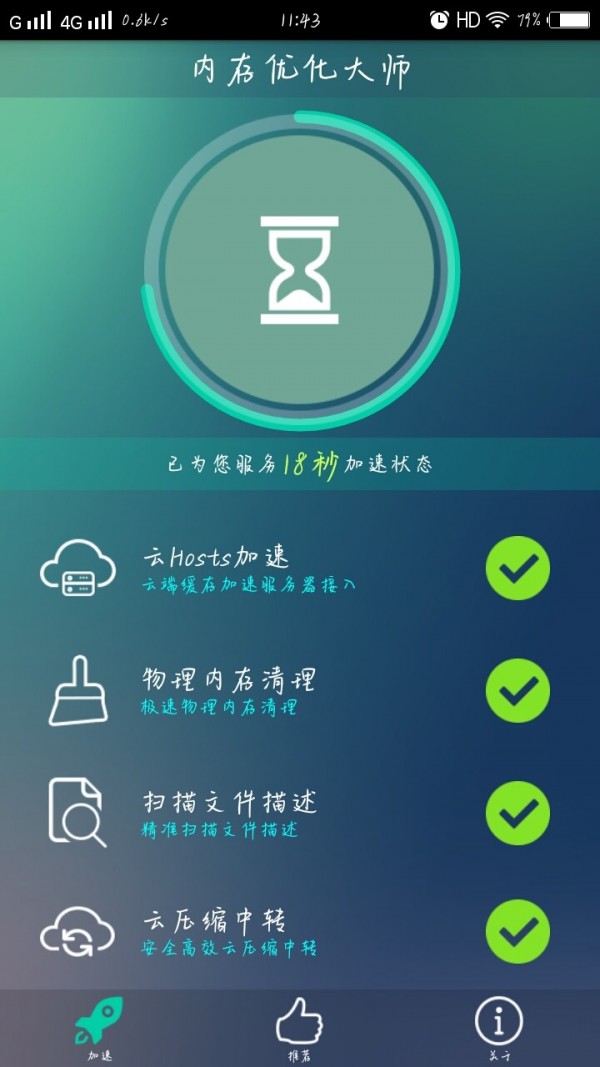
Task: Tap the hourglass boost circle
Action: point(300,270)
